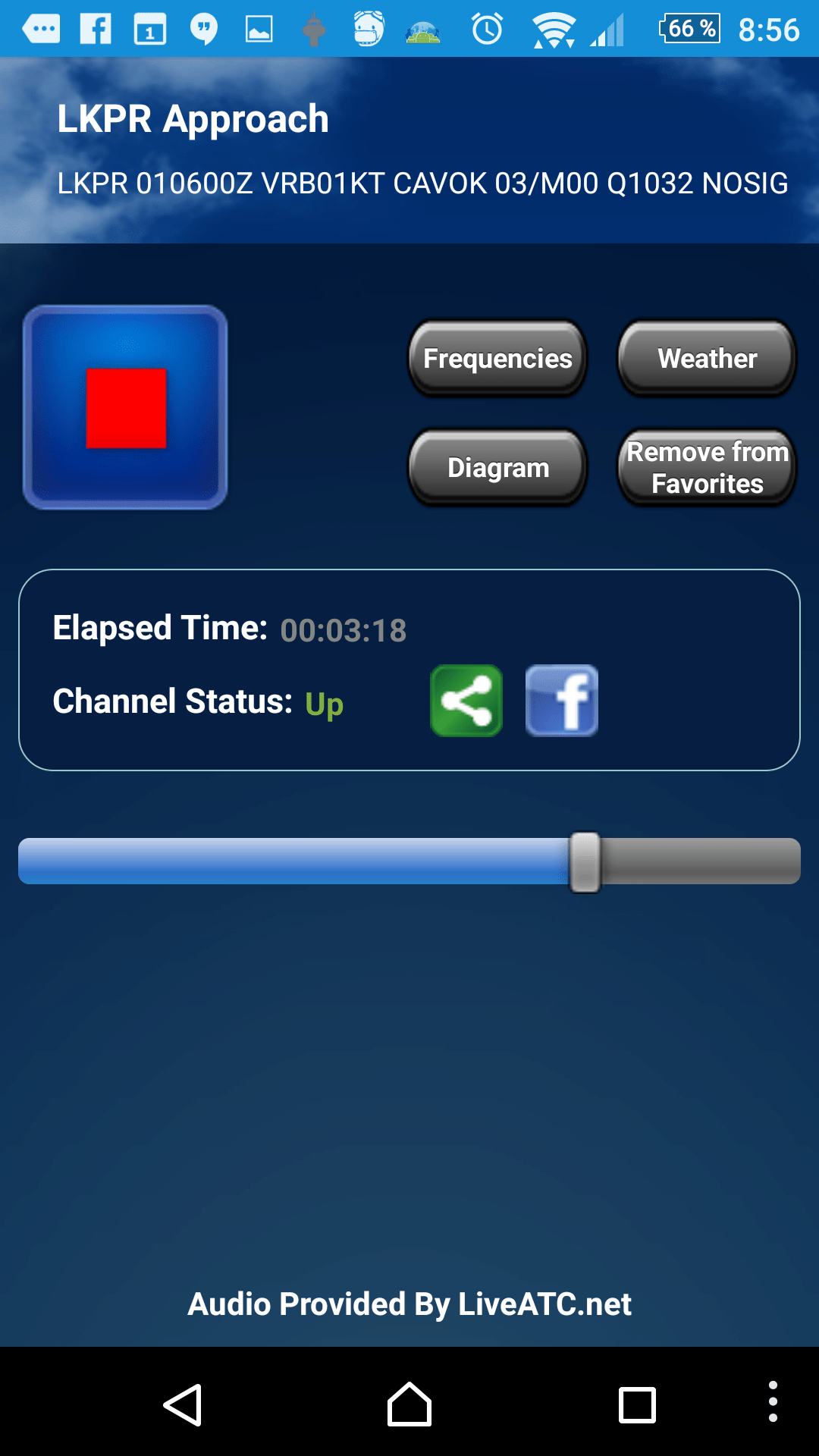Share to Facebook

click(x=562, y=701)
